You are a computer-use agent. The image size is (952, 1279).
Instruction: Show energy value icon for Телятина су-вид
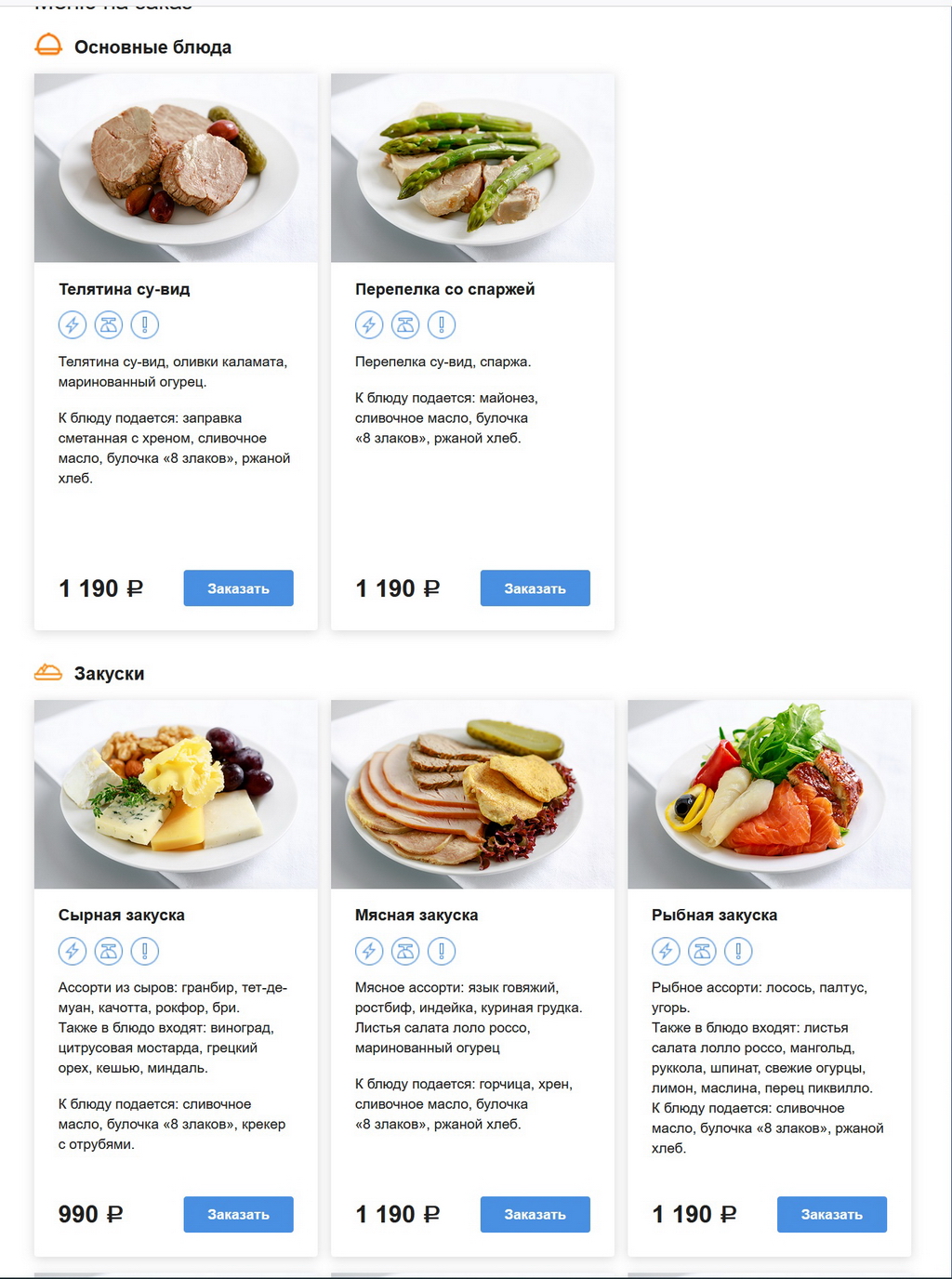(73, 325)
